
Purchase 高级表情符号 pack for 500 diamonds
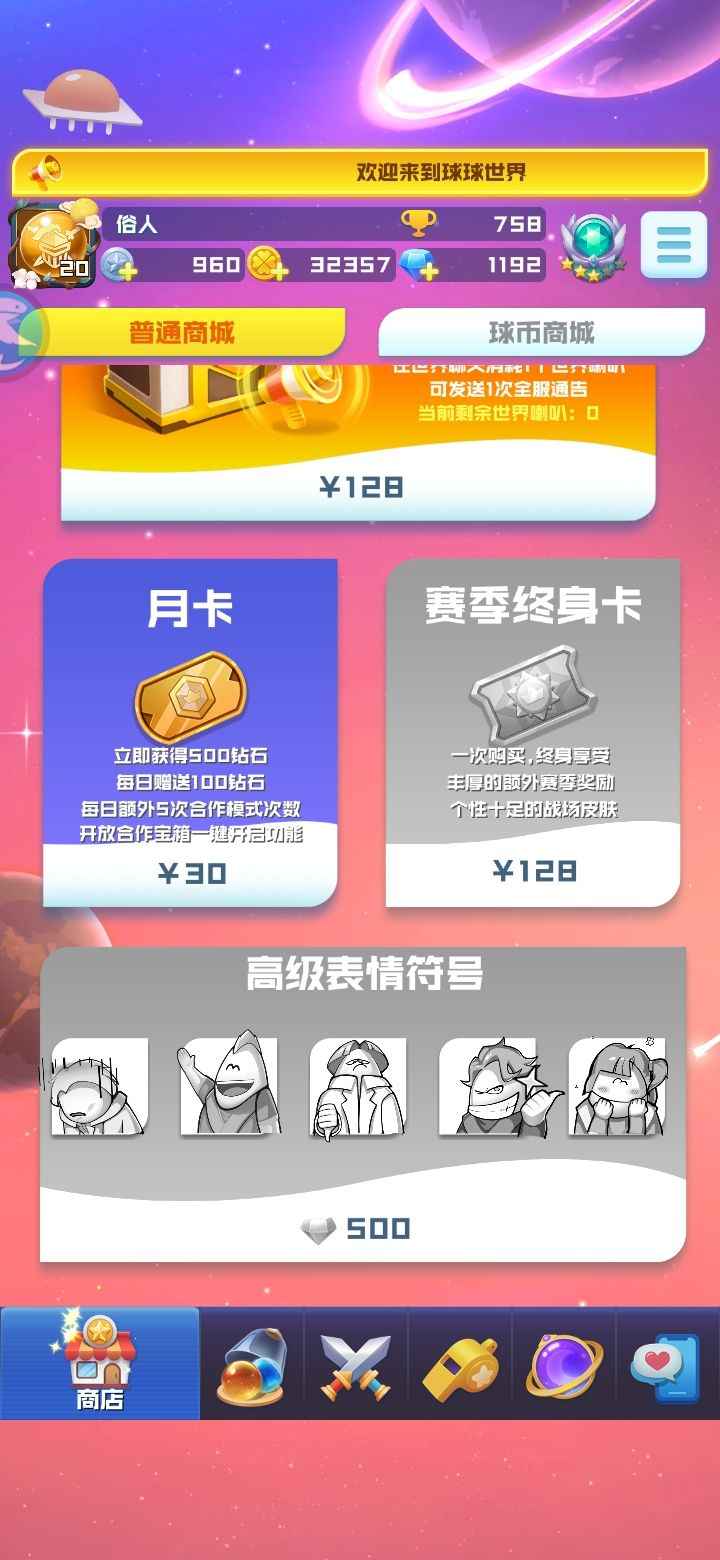tap(362, 1227)
